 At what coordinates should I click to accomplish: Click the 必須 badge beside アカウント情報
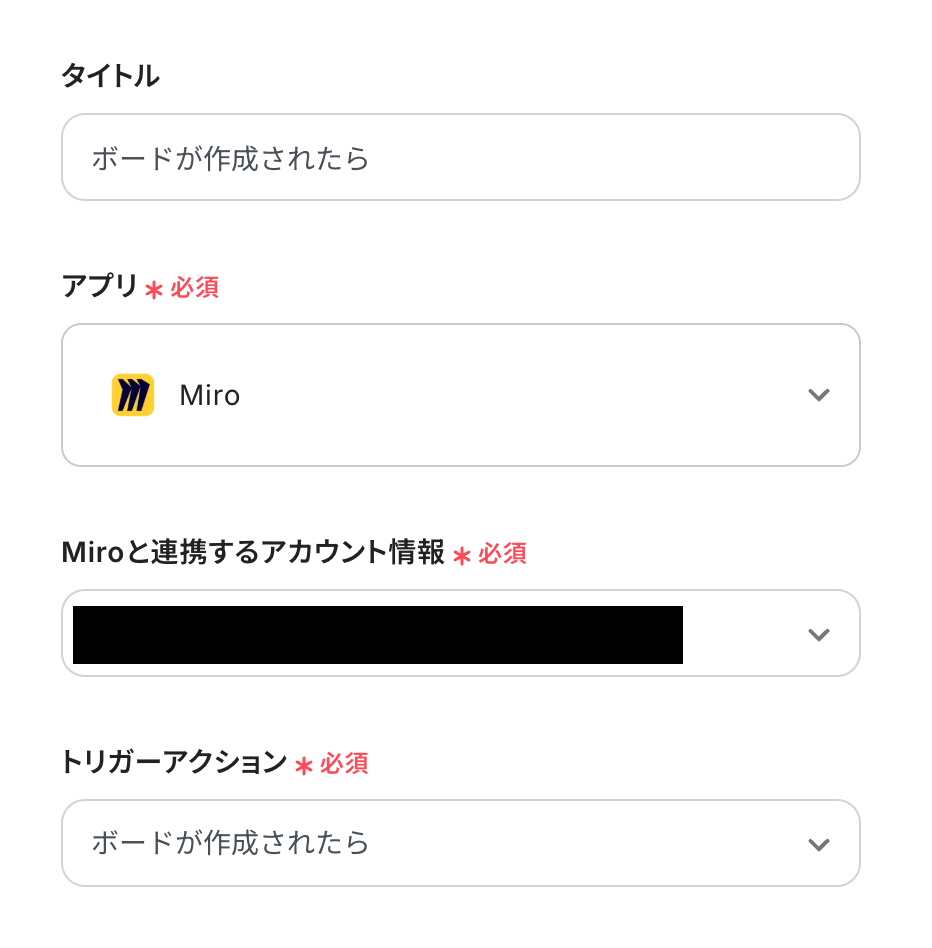click(505, 554)
